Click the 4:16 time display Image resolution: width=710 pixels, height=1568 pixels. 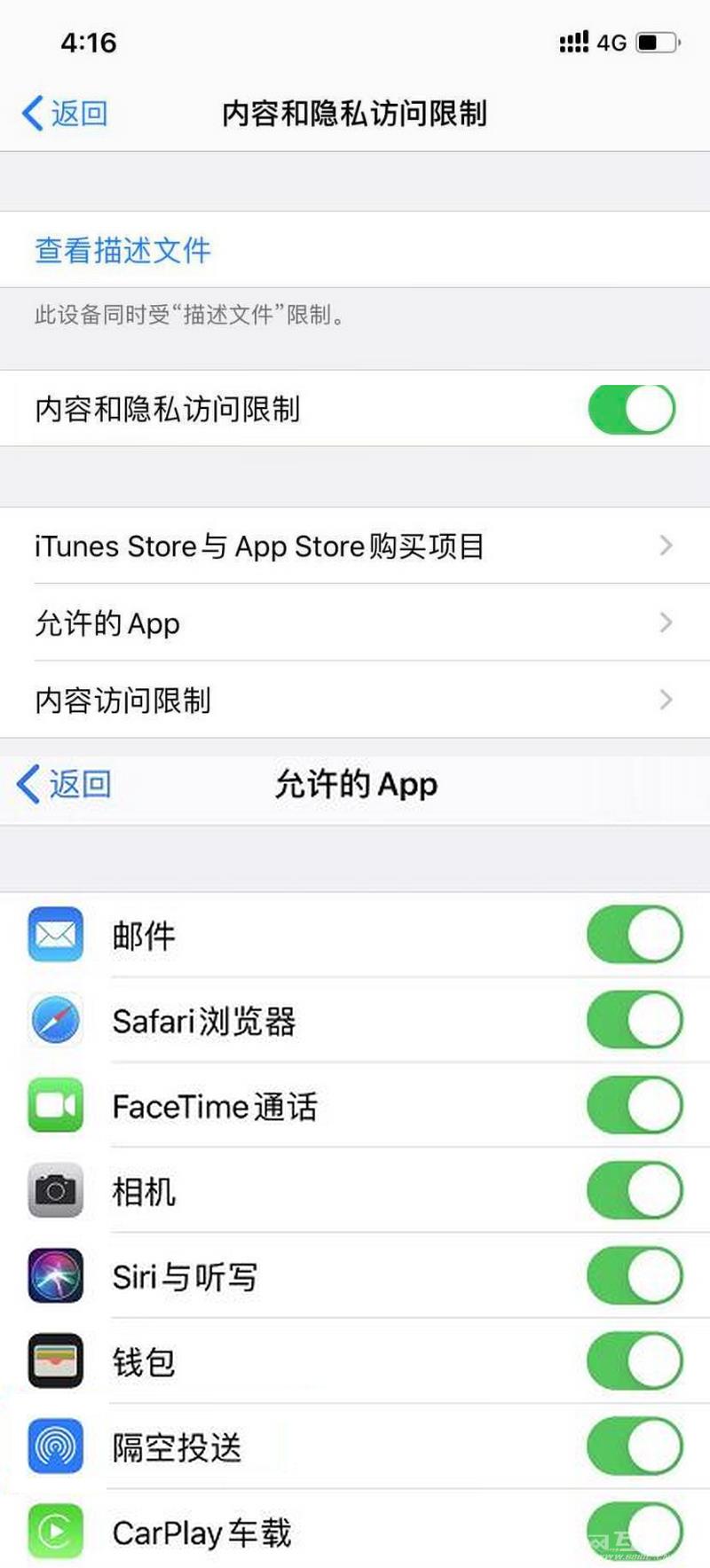pos(90,42)
